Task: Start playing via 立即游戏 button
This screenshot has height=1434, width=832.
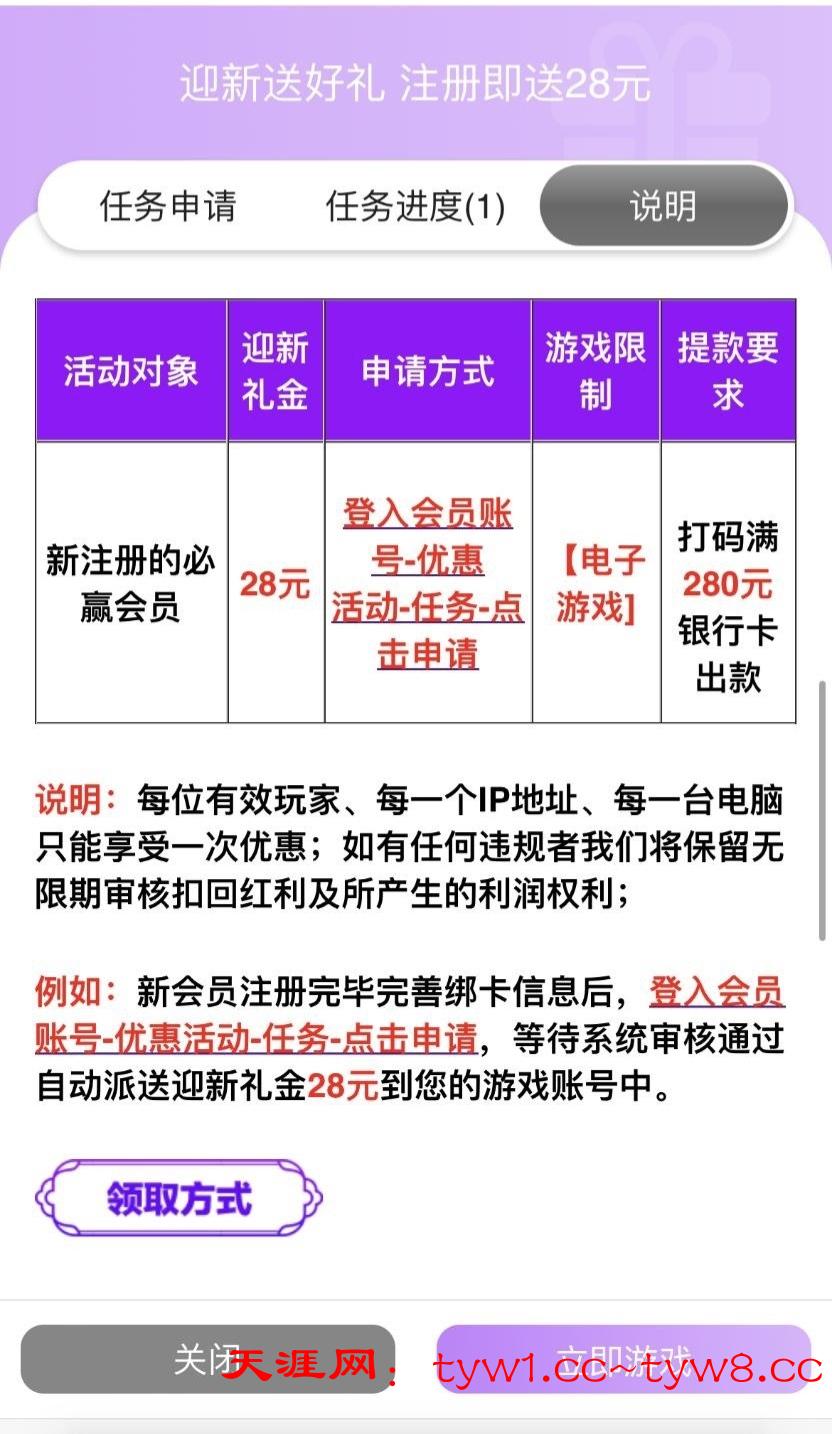Action: (x=623, y=1359)
